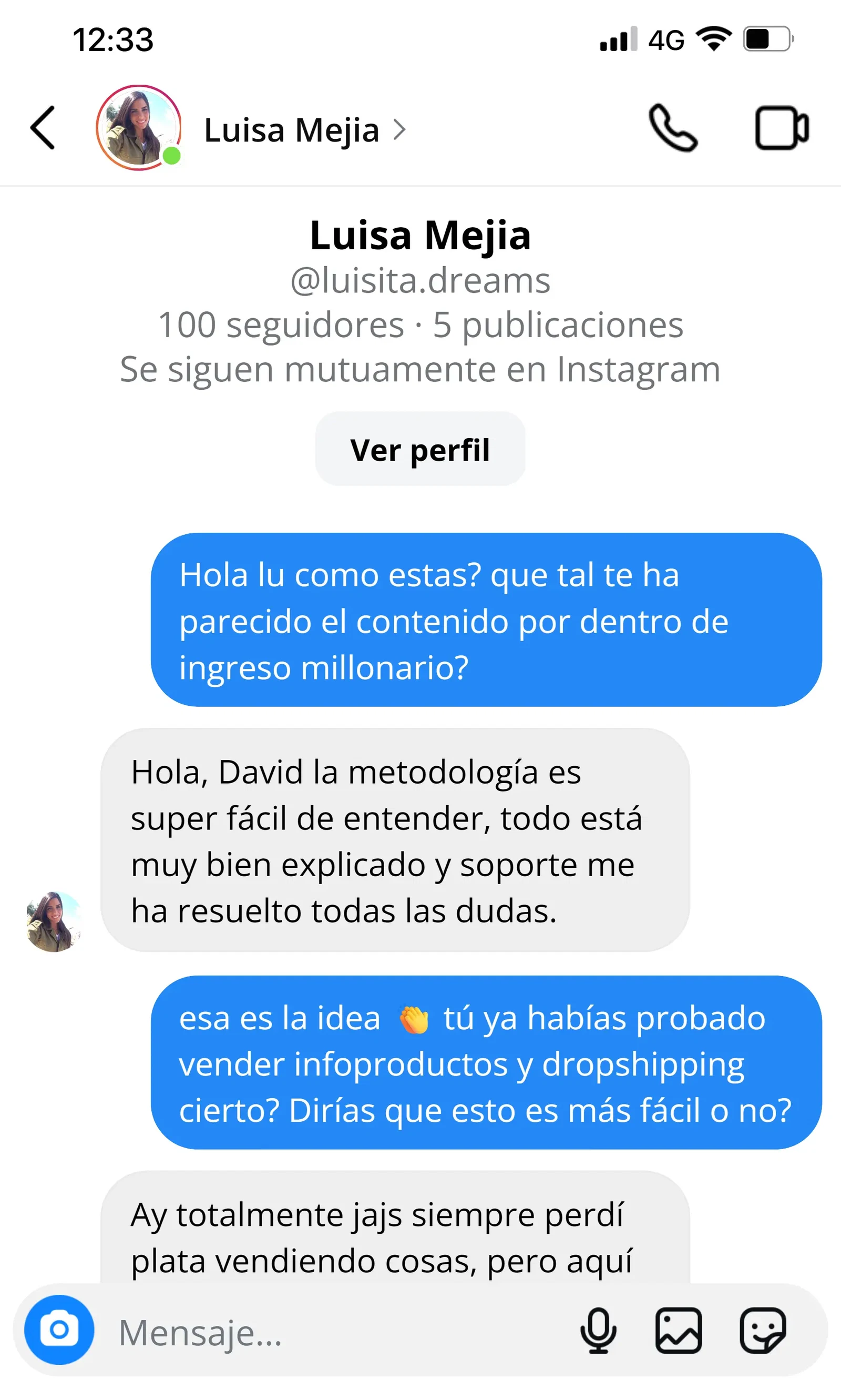Open Luisa Mejia's story from header avatar
This screenshot has height=1400, width=841.
coord(138,128)
